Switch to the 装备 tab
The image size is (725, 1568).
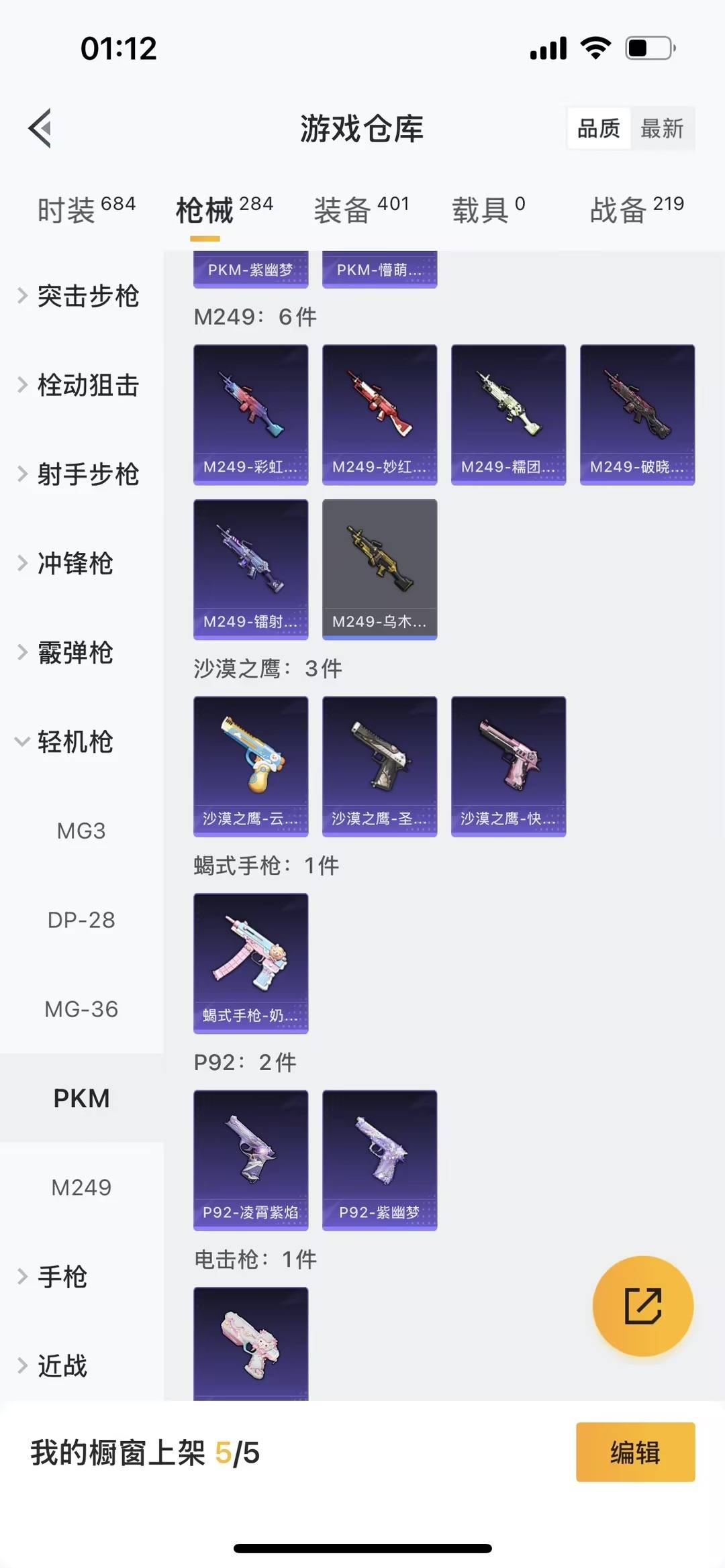pyautogui.click(x=344, y=208)
